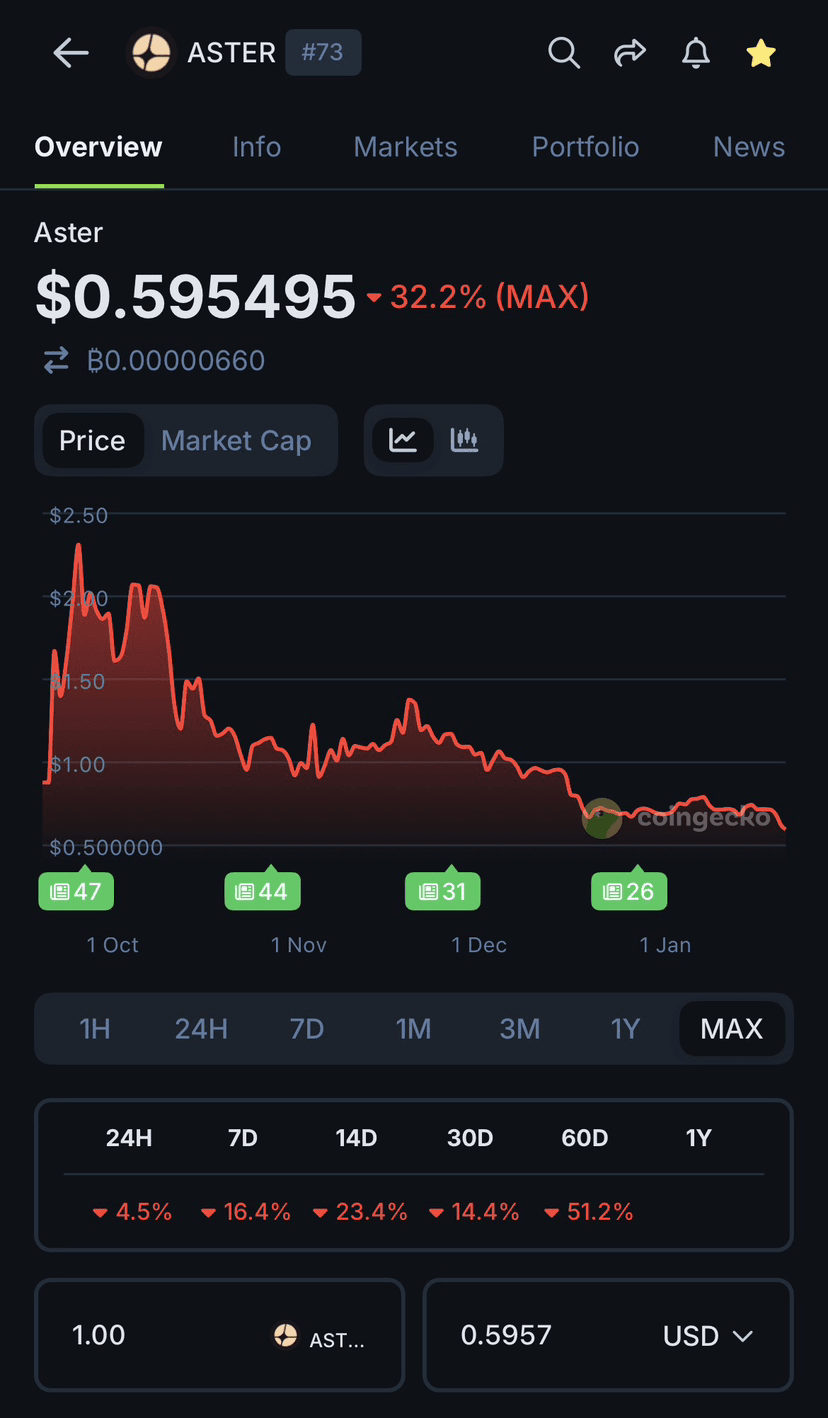Screen dimensions: 828x1418
Task: Set chart range to 1H
Action: (95, 1029)
